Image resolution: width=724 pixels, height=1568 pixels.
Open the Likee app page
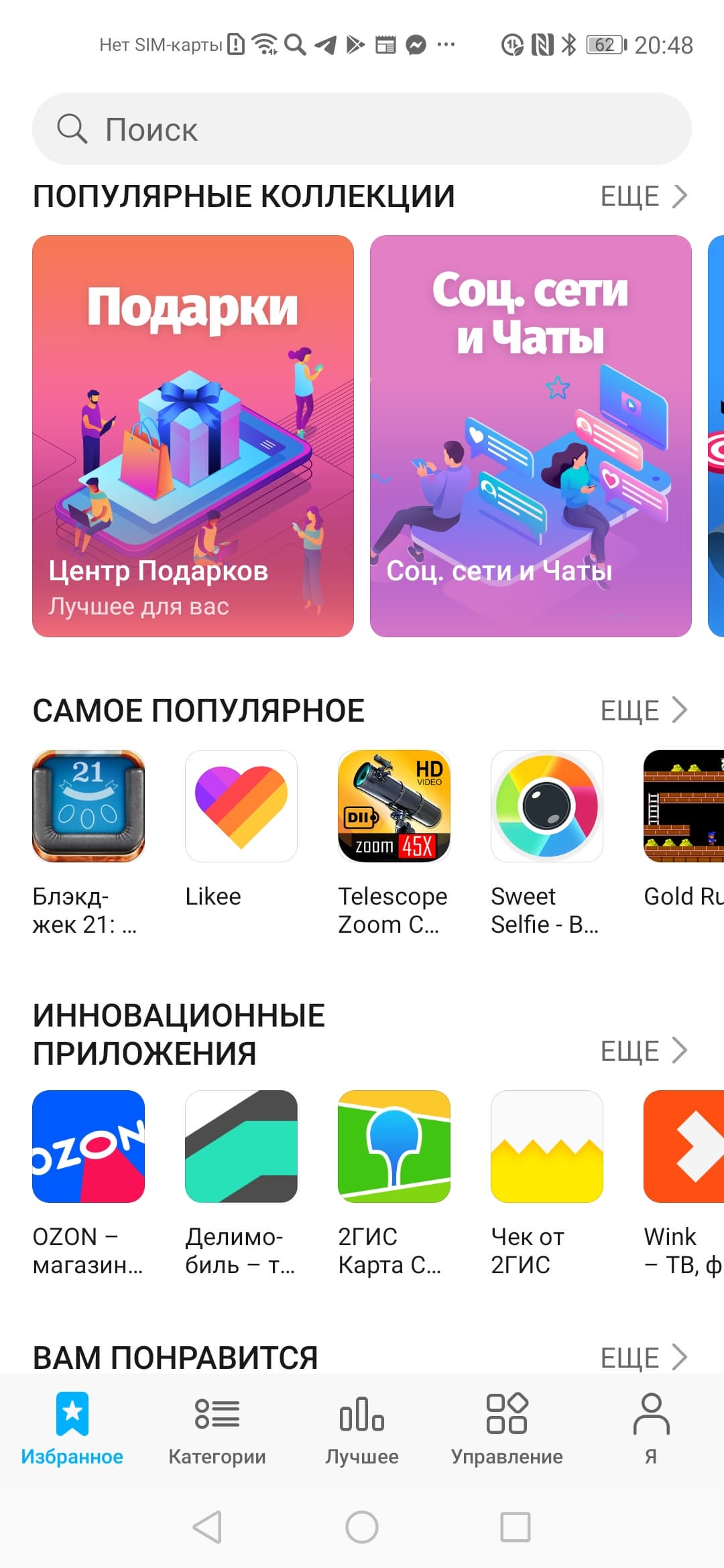[241, 806]
